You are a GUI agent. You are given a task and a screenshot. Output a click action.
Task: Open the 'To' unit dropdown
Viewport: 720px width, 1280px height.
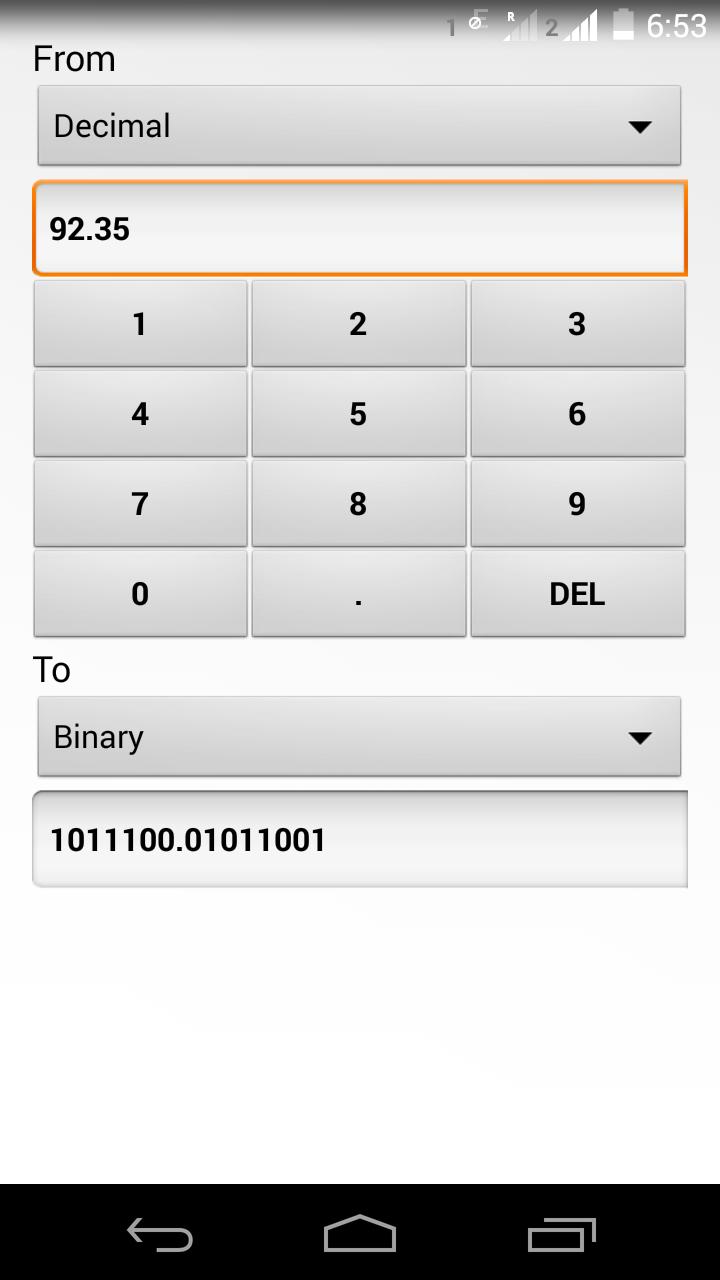[x=358, y=737]
